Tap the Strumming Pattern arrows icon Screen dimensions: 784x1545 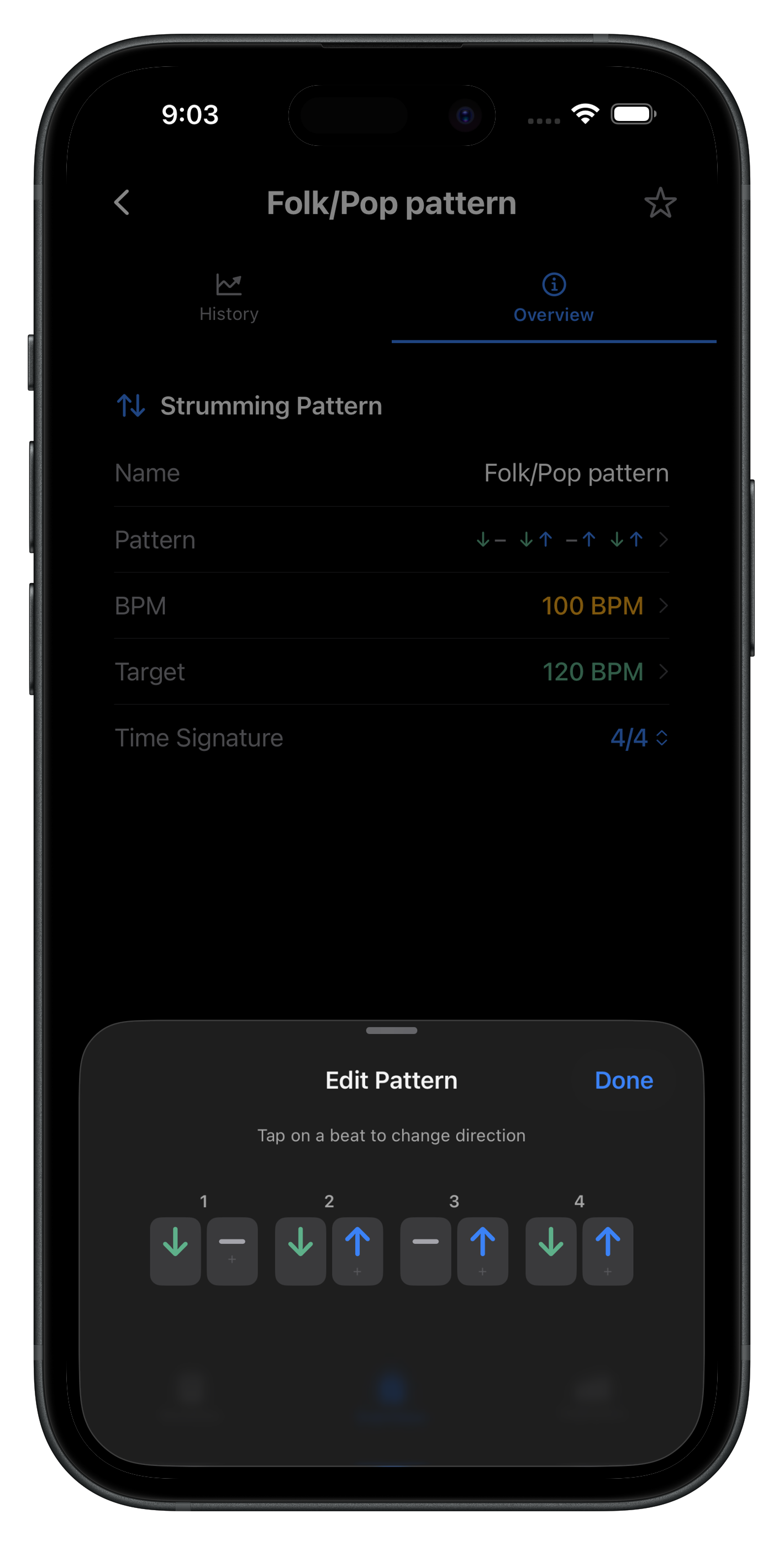pos(131,406)
